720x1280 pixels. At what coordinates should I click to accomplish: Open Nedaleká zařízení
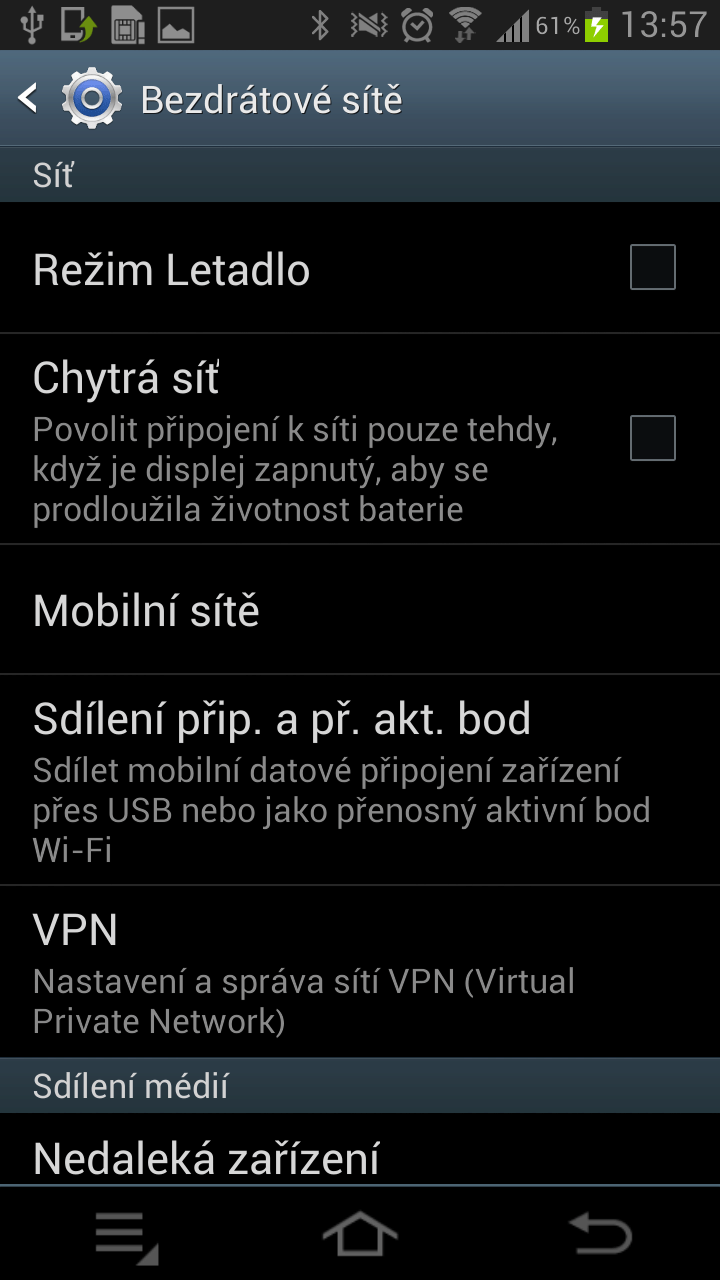(x=360, y=1150)
